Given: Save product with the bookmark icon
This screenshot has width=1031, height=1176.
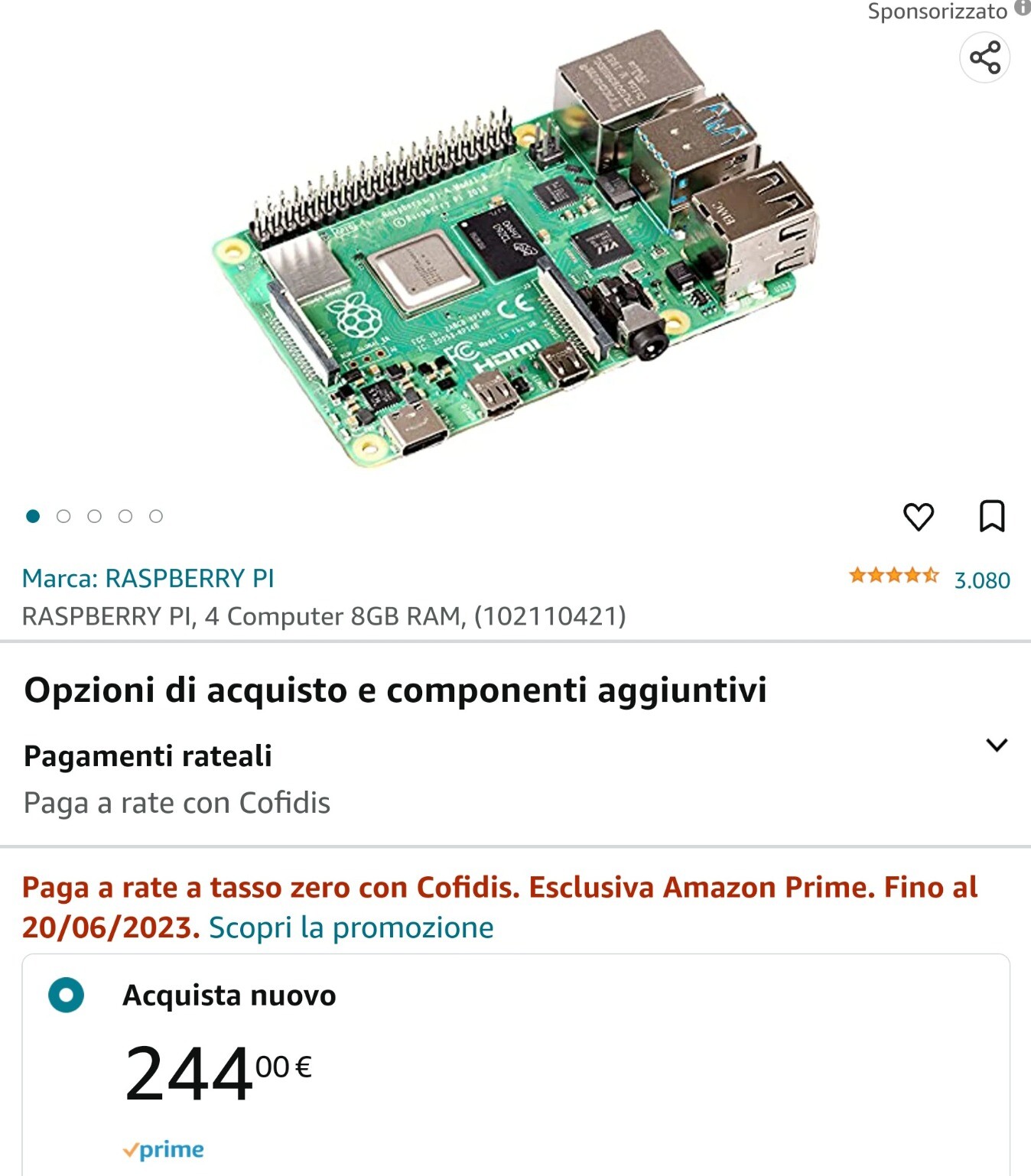Looking at the screenshot, I should (x=992, y=516).
